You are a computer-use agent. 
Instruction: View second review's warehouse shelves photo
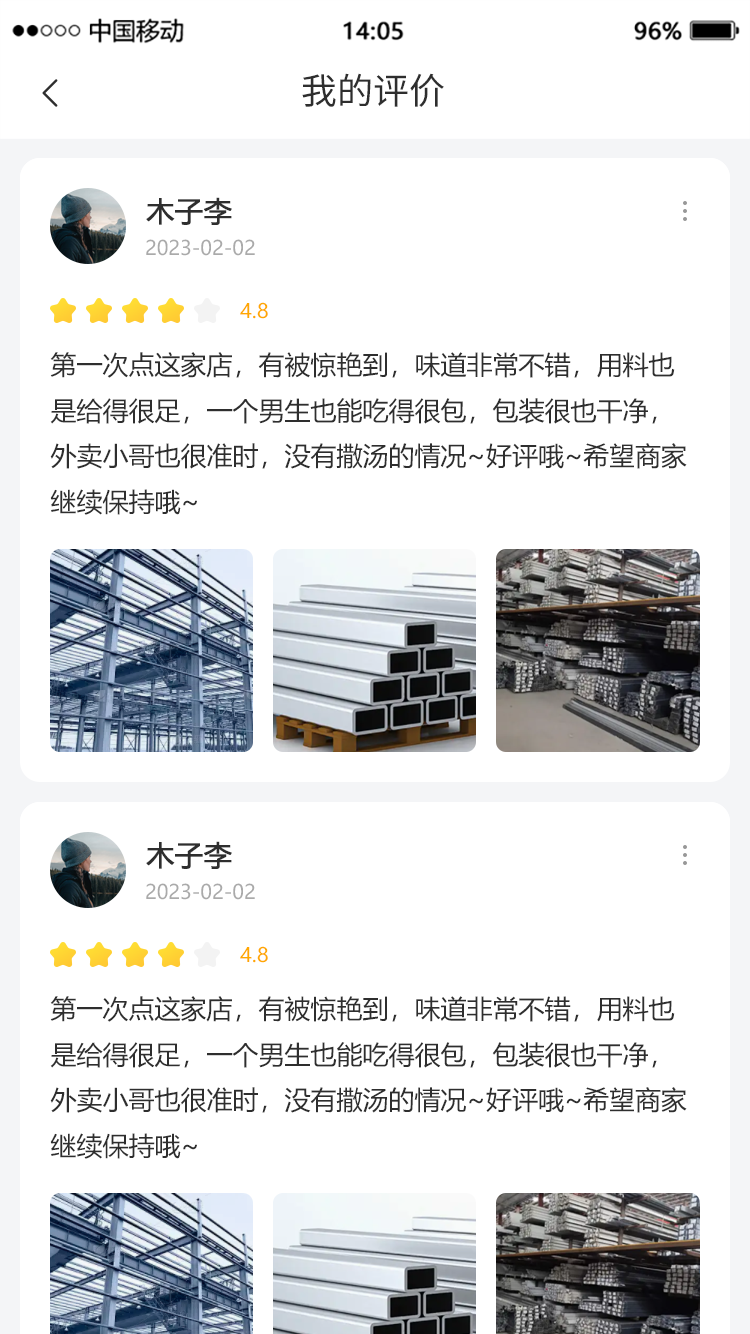597,1265
